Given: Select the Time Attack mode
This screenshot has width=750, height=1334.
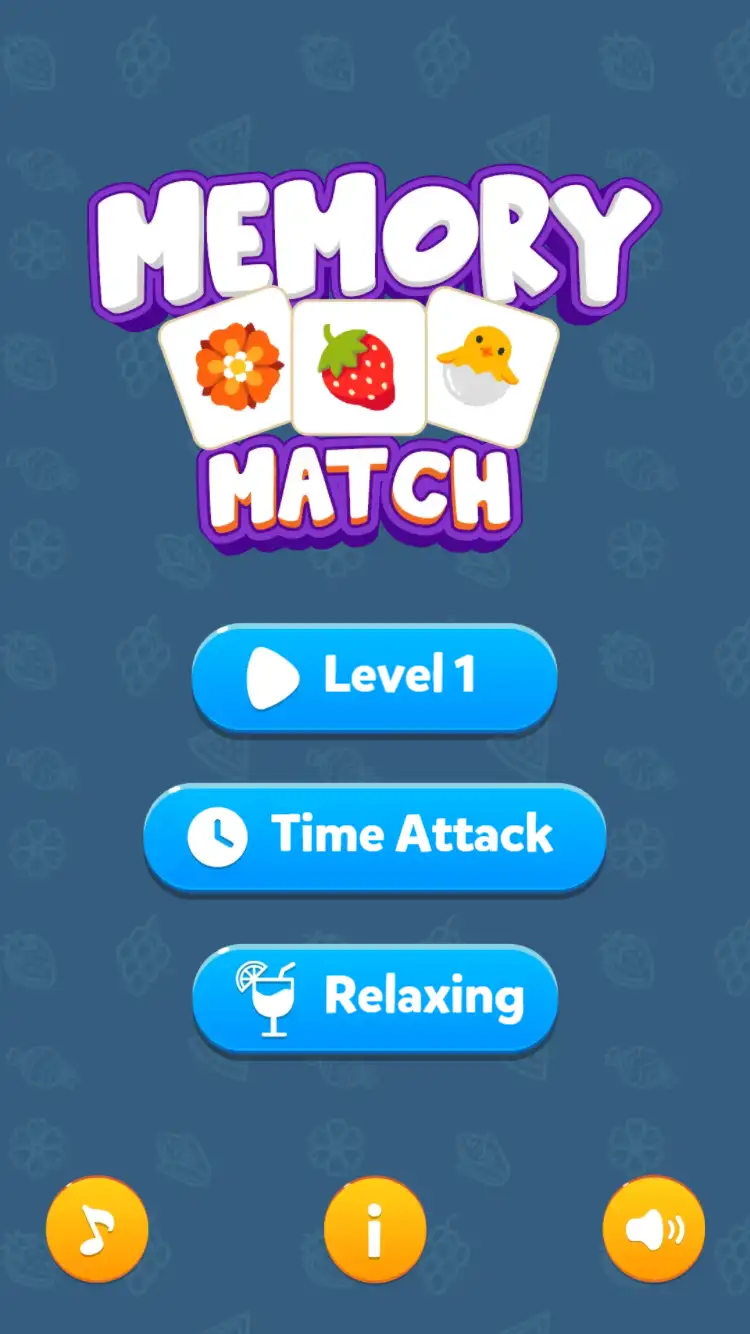Looking at the screenshot, I should pos(374,836).
